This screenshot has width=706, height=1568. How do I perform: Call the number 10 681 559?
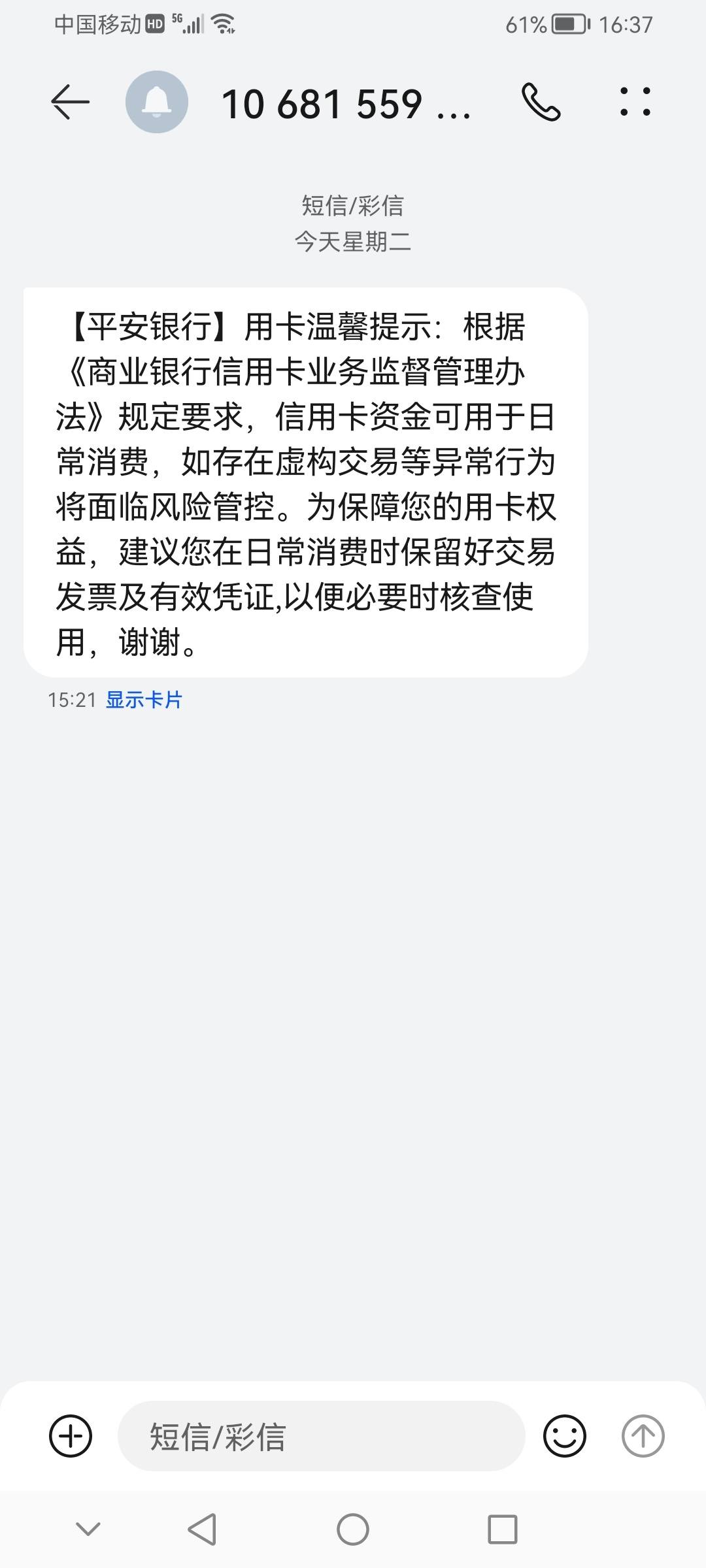pyautogui.click(x=541, y=103)
